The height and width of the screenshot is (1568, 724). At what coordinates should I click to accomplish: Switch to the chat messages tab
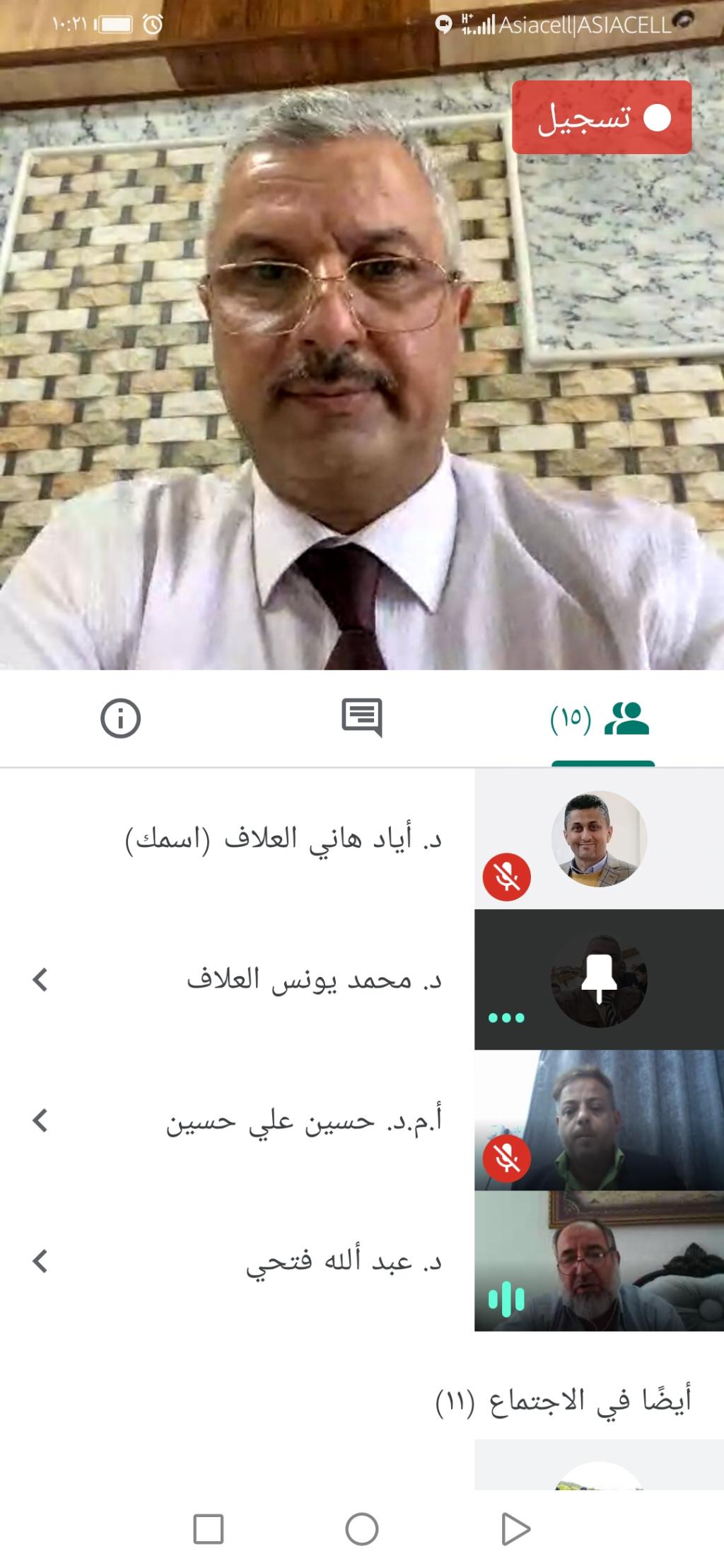361,718
